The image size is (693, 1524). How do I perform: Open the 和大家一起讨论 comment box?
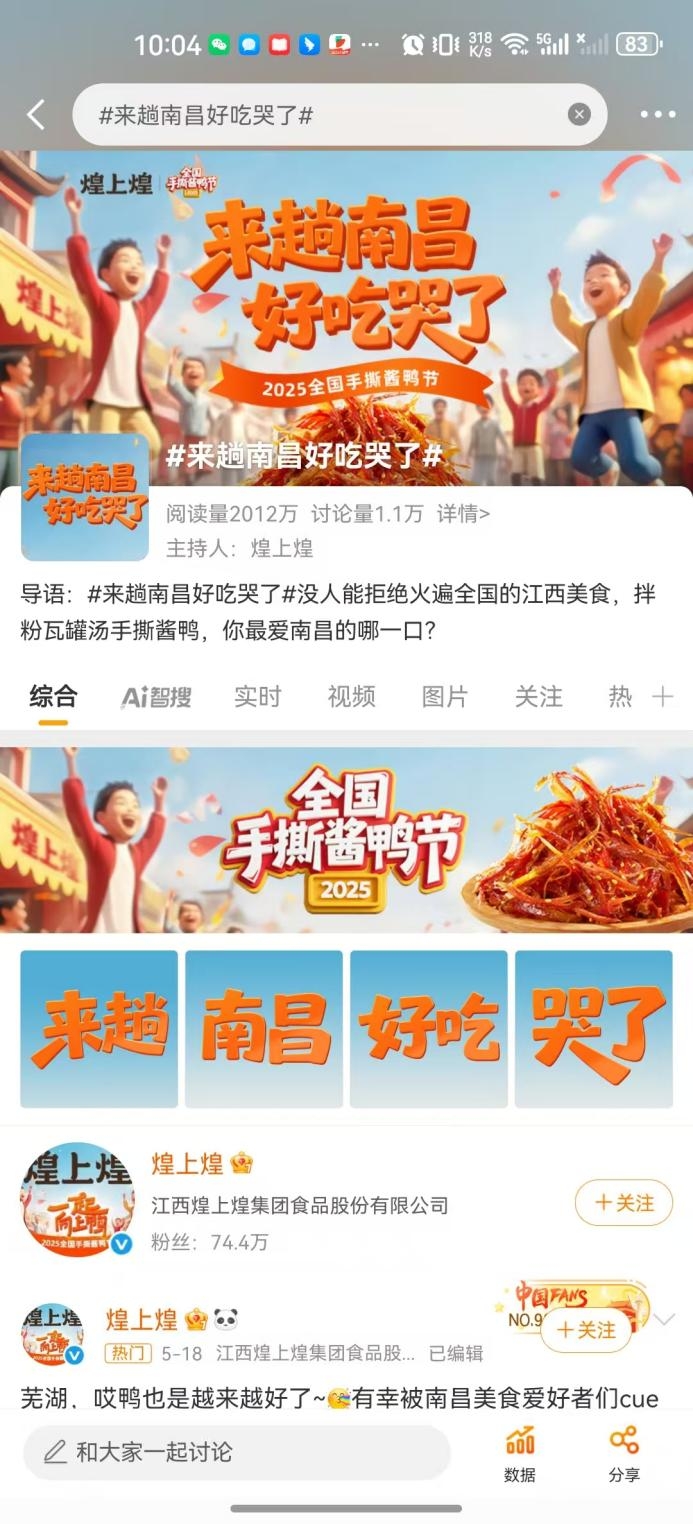(x=236, y=1452)
